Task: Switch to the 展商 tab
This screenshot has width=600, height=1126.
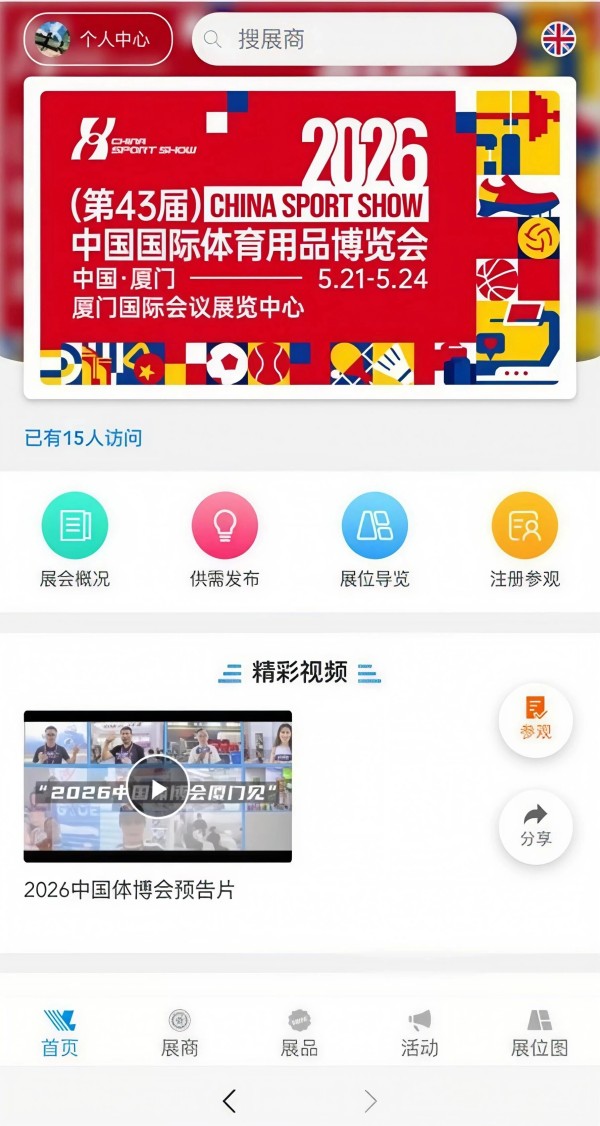Action: (x=180, y=1033)
